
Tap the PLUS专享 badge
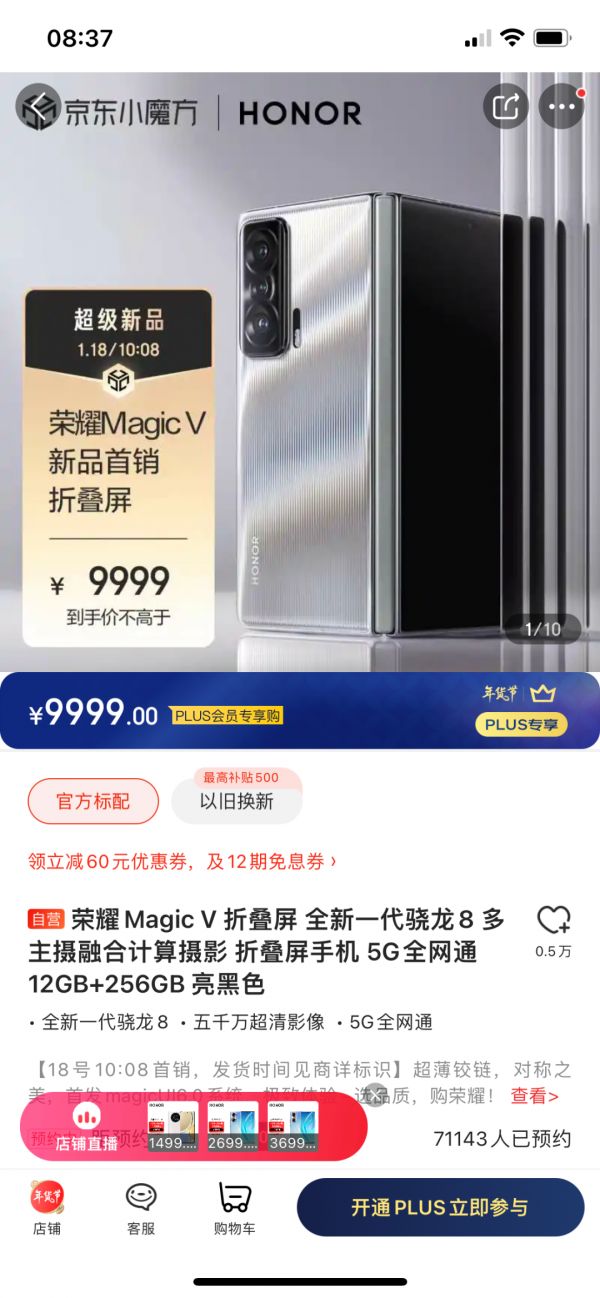pos(520,725)
